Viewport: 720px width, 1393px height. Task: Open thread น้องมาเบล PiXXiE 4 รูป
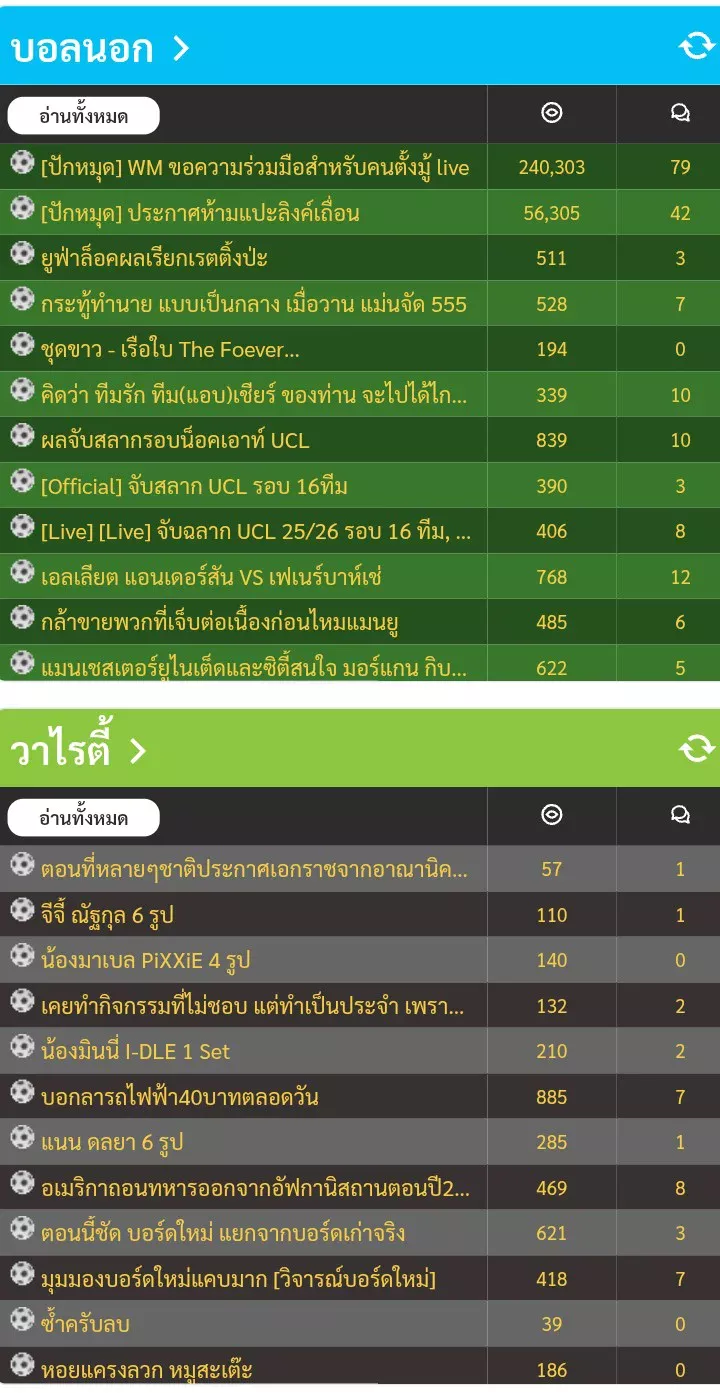145,960
